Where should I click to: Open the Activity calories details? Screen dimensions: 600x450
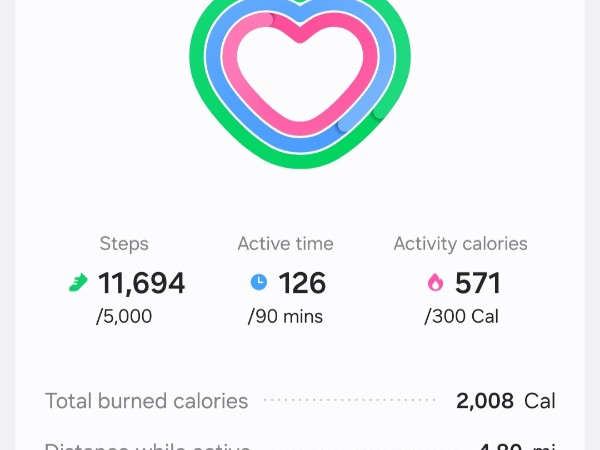[461, 282]
